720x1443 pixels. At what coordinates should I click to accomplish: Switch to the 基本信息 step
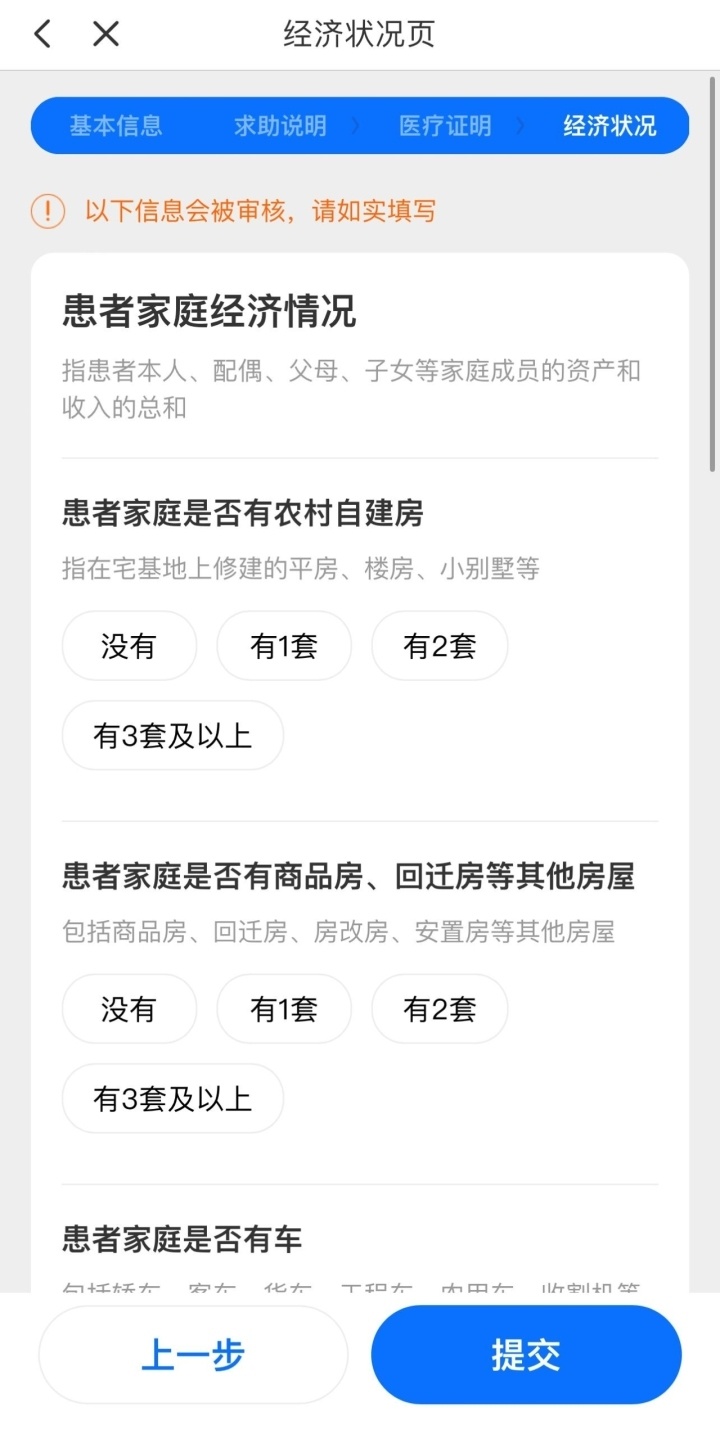116,126
